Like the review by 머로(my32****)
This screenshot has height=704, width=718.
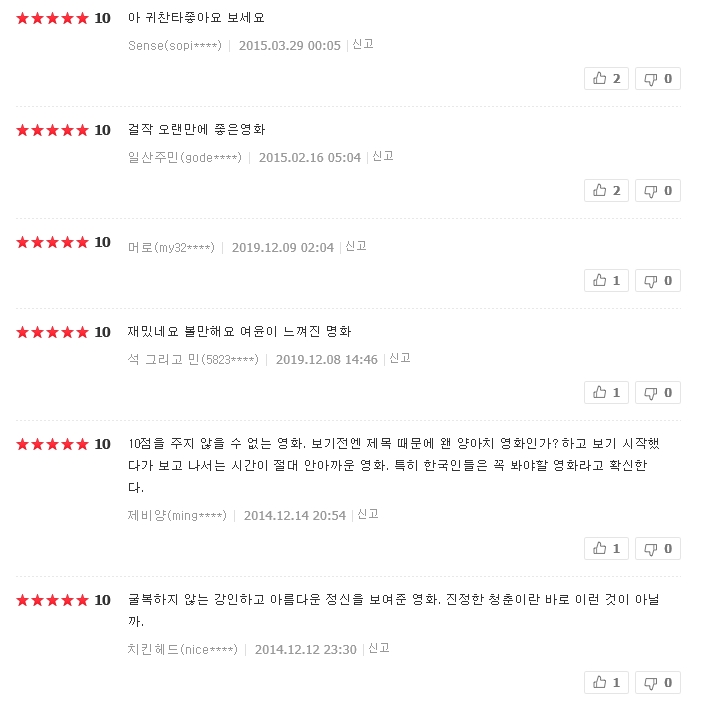click(606, 280)
